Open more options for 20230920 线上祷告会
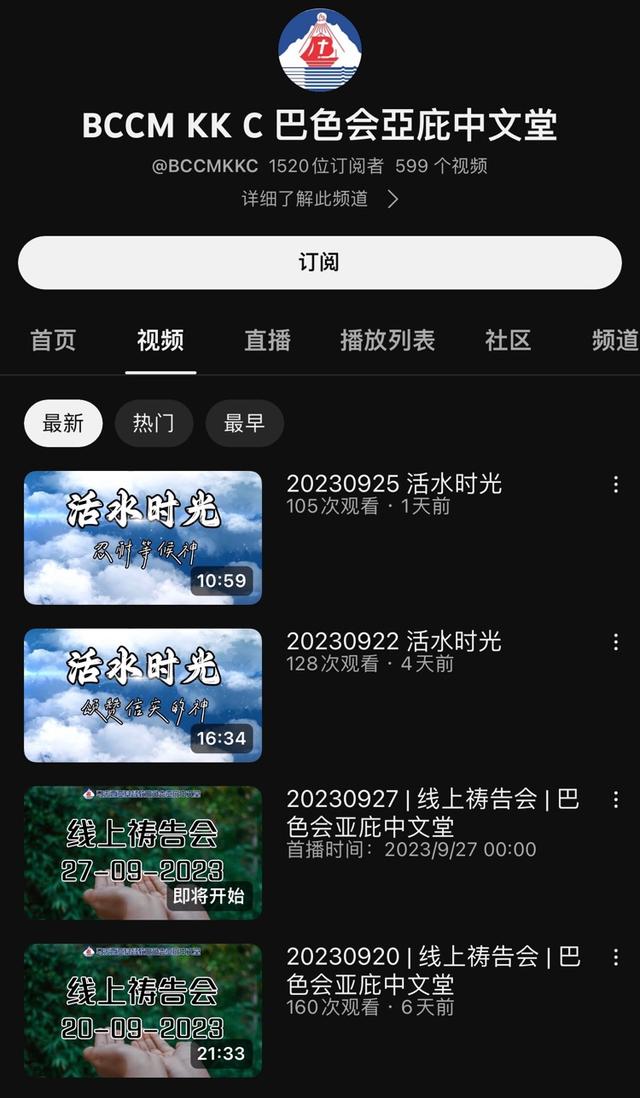The width and height of the screenshot is (640, 1098). point(616,957)
